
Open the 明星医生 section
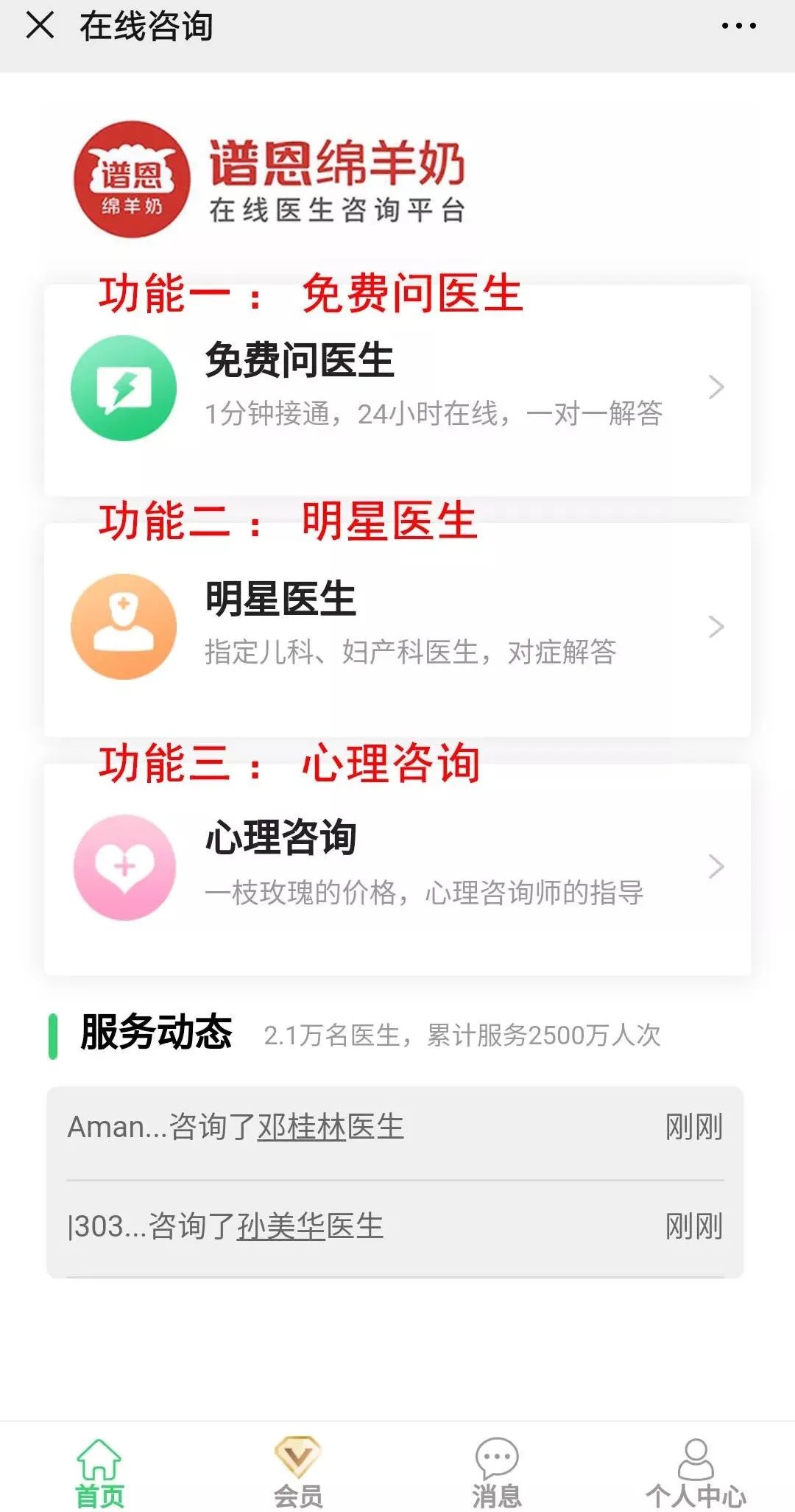pos(397,627)
